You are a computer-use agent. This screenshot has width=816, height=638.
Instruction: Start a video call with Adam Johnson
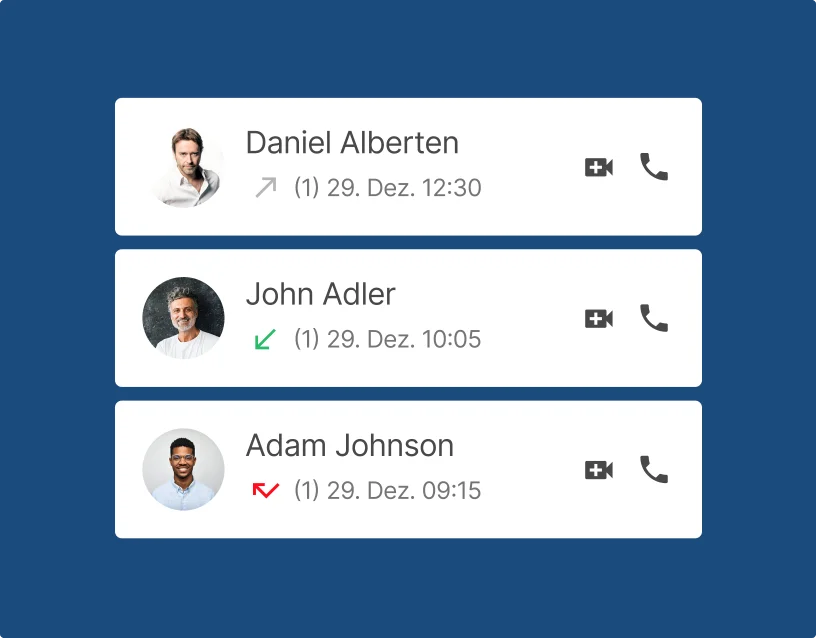point(598,470)
